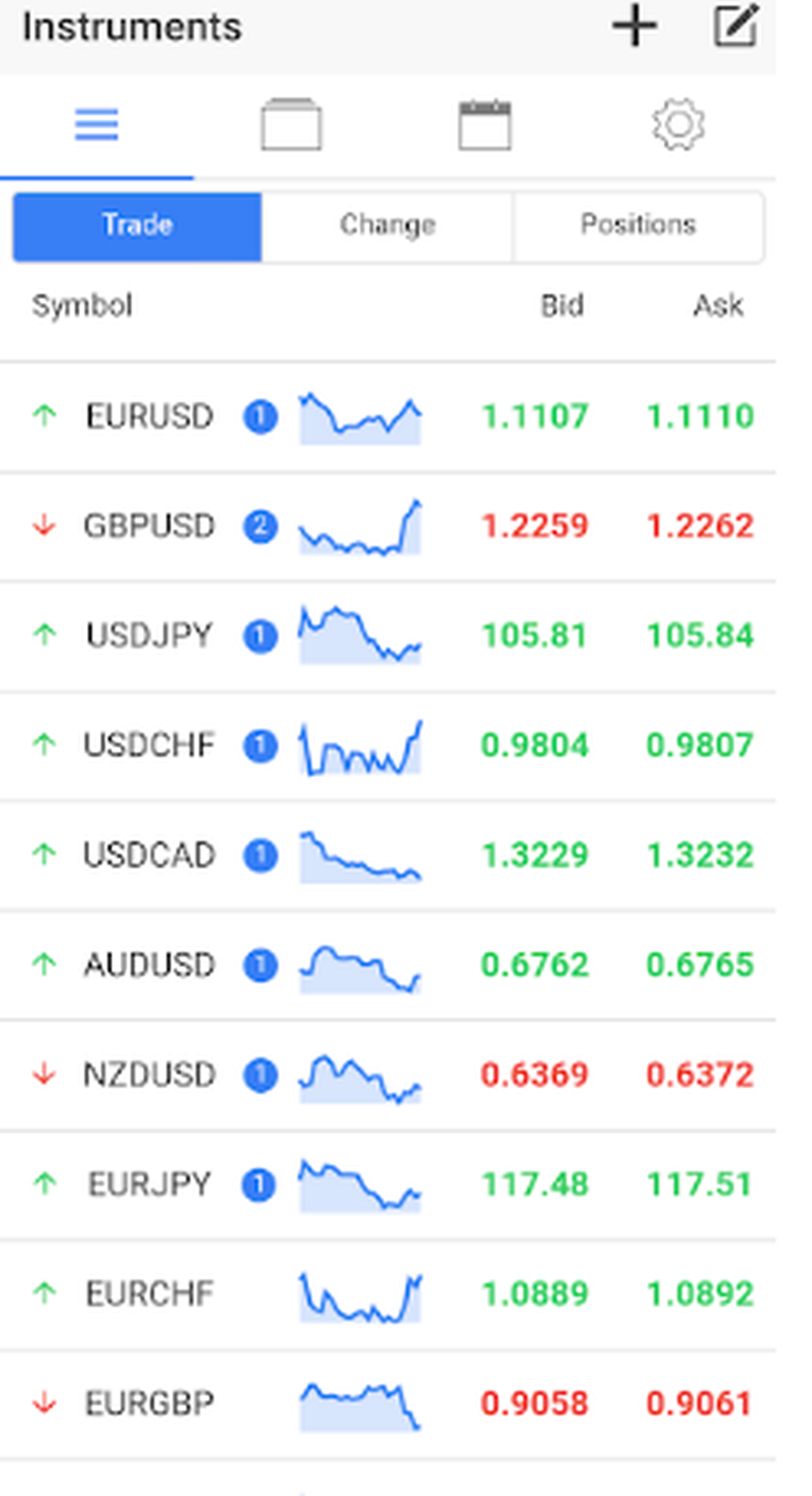The height and width of the screenshot is (1496, 812).
Task: Click the EURGBP ask price
Action: tap(701, 1403)
